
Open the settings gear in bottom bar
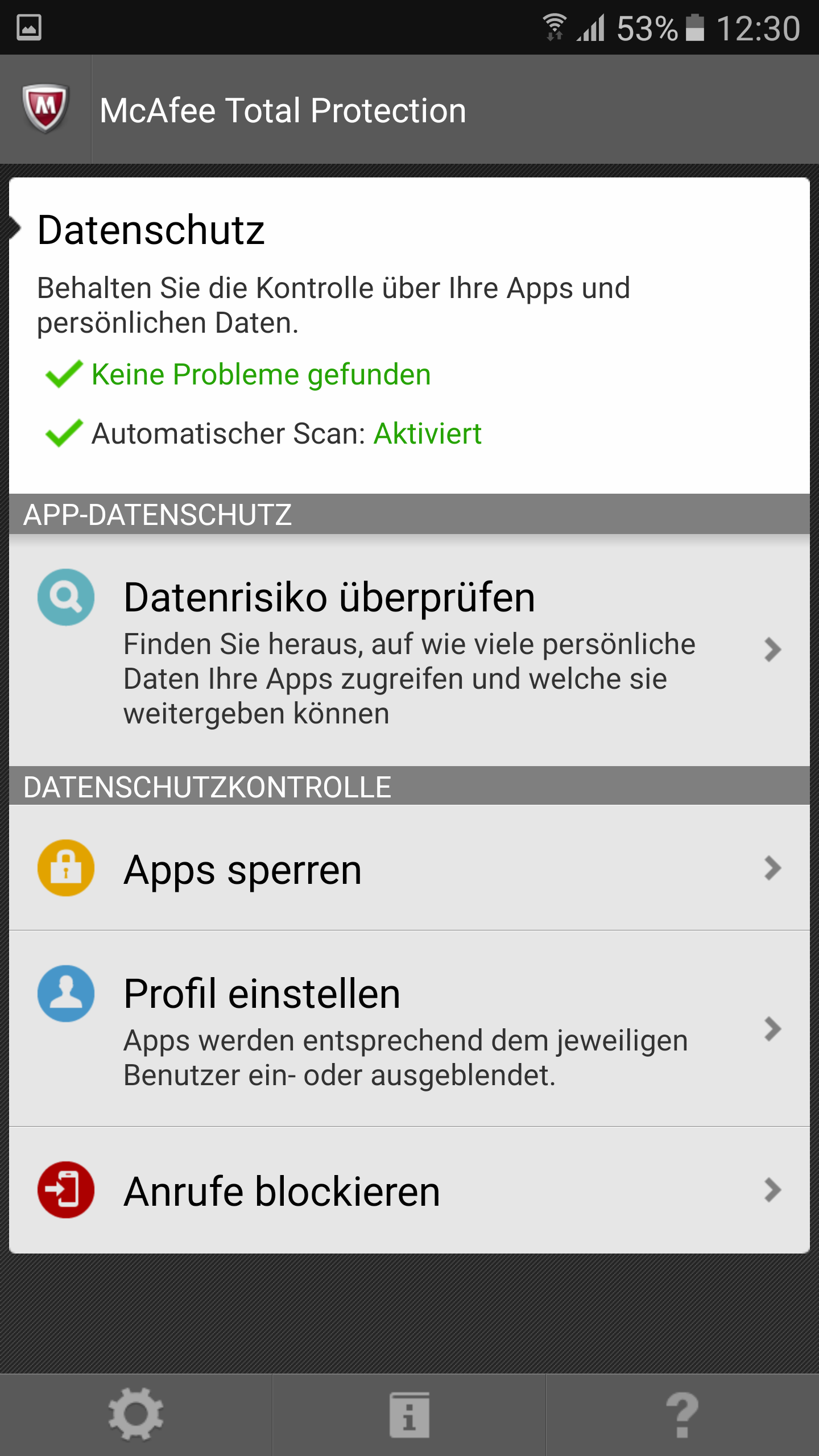[x=136, y=1414]
